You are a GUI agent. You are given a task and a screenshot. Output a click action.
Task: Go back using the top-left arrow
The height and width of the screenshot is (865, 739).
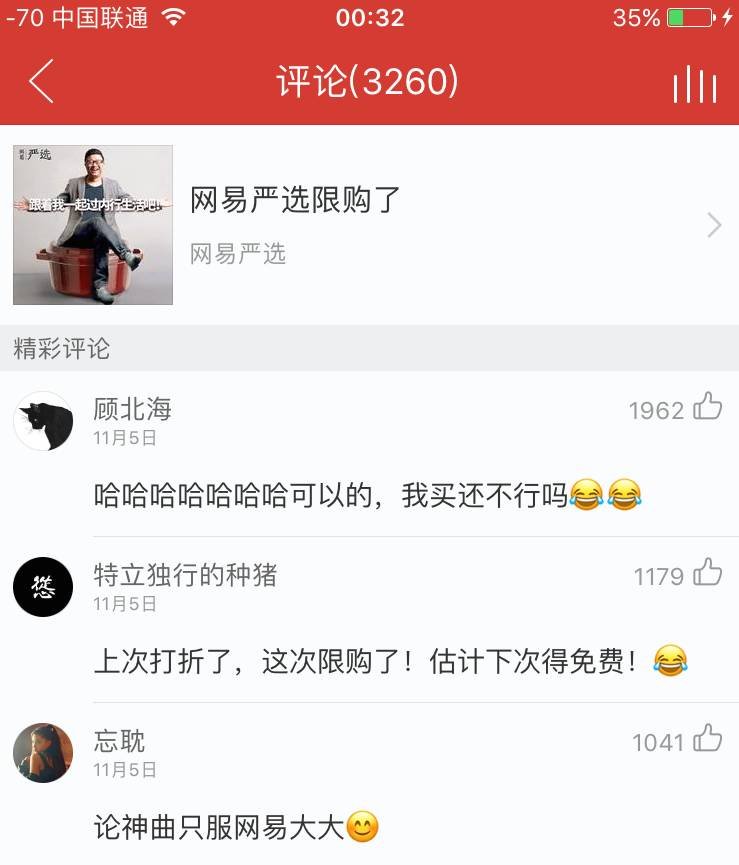pyautogui.click(x=41, y=82)
